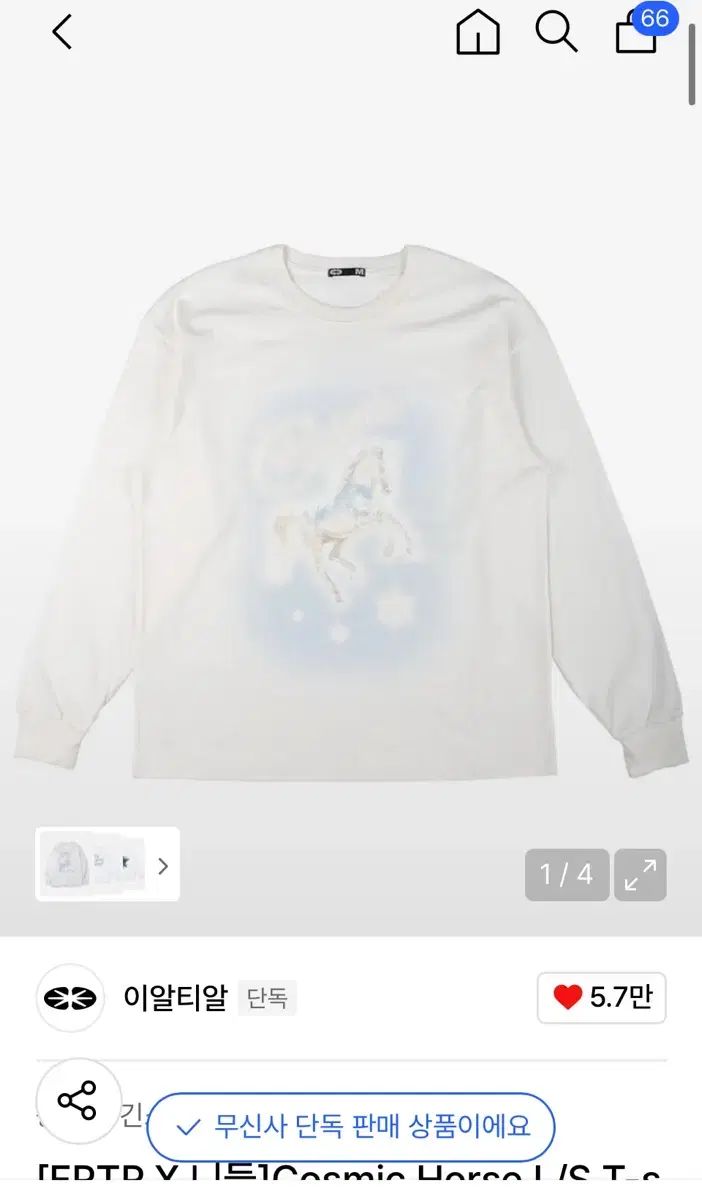Open the product image thumbnail strip

click(x=107, y=865)
